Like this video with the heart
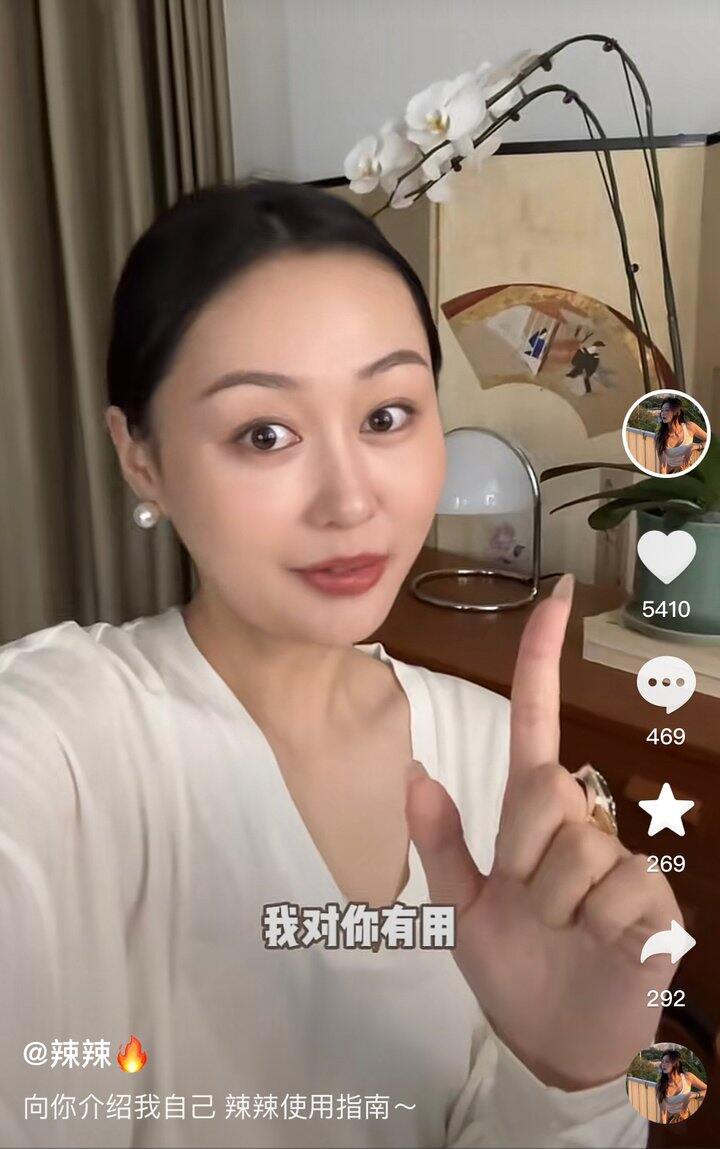This screenshot has width=720, height=1149. point(666,557)
